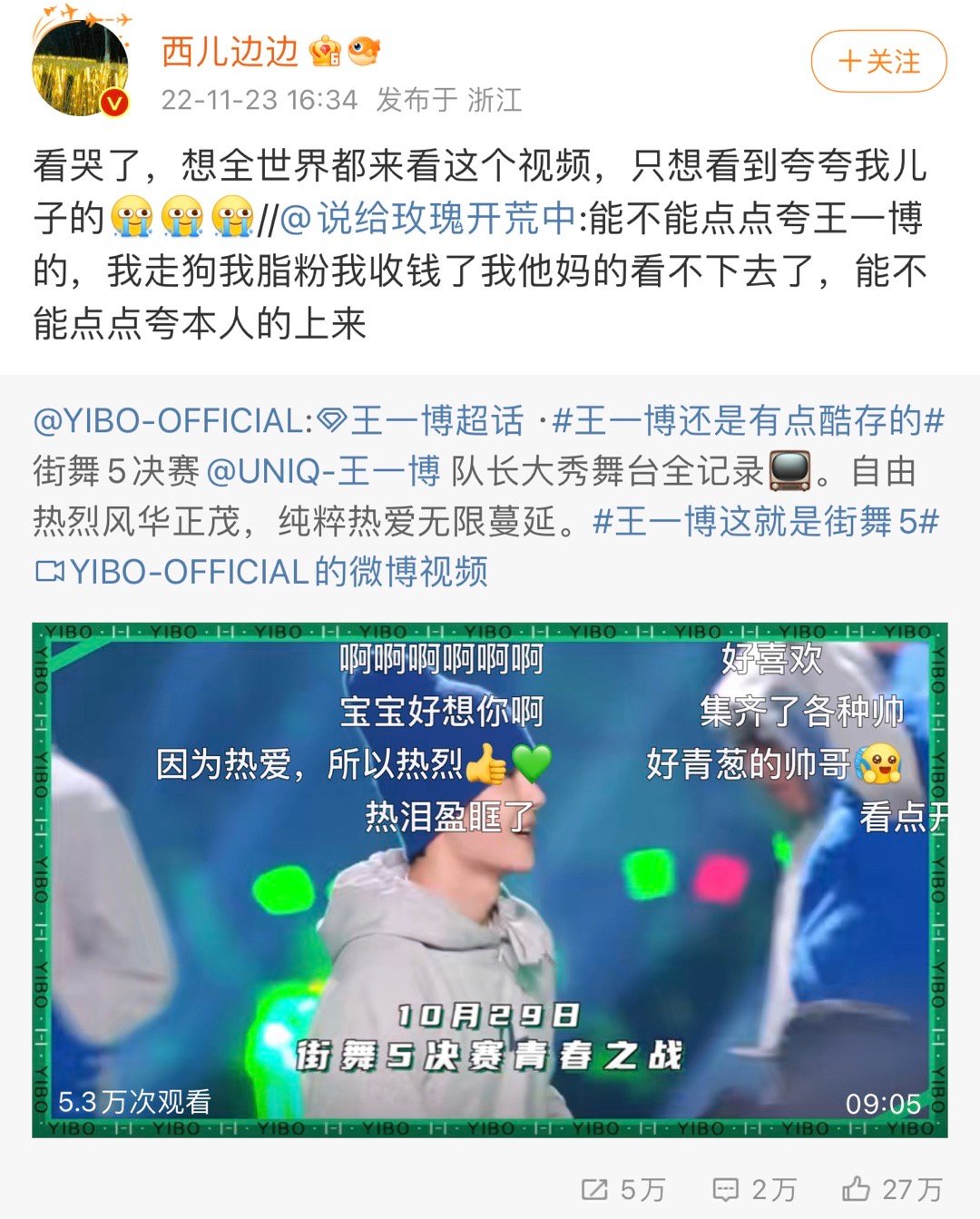Image resolution: width=980 pixels, height=1219 pixels.
Task: Open 西儿边边's profile avatar
Action: (80, 69)
